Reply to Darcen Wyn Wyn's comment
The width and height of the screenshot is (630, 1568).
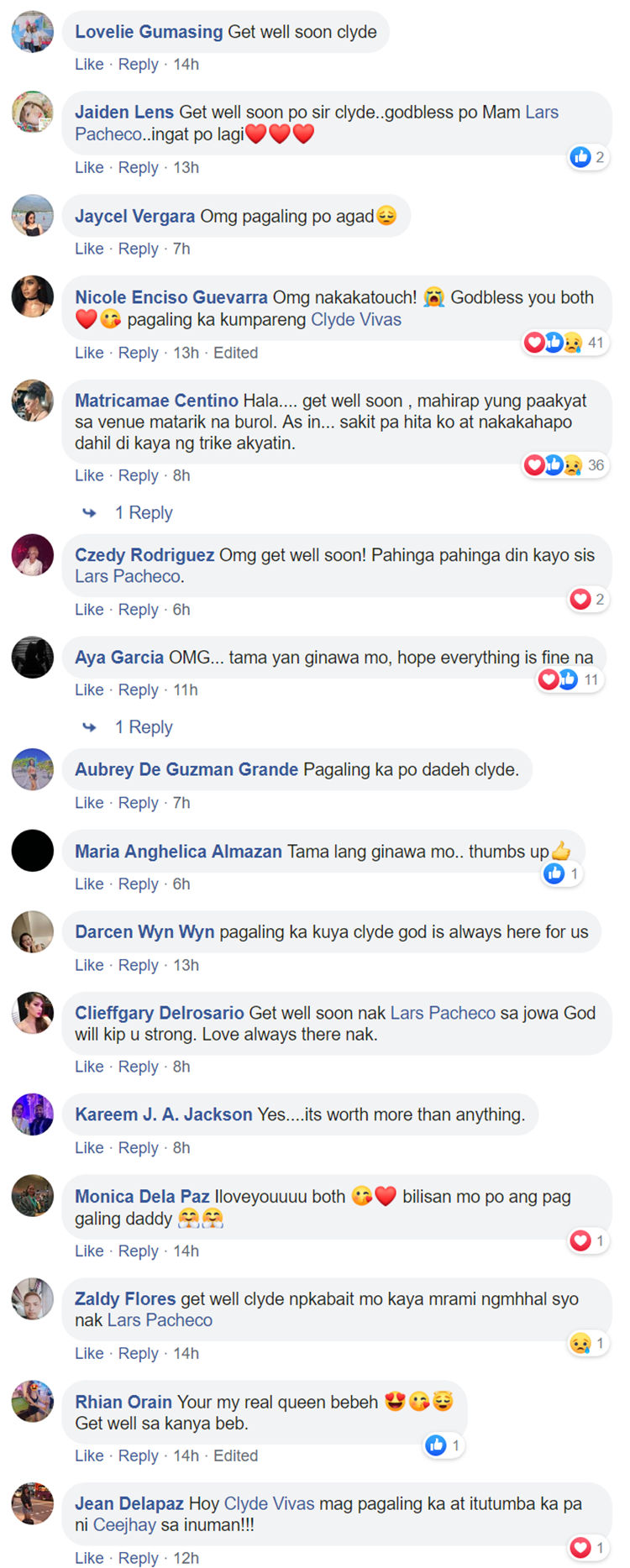click(x=138, y=966)
